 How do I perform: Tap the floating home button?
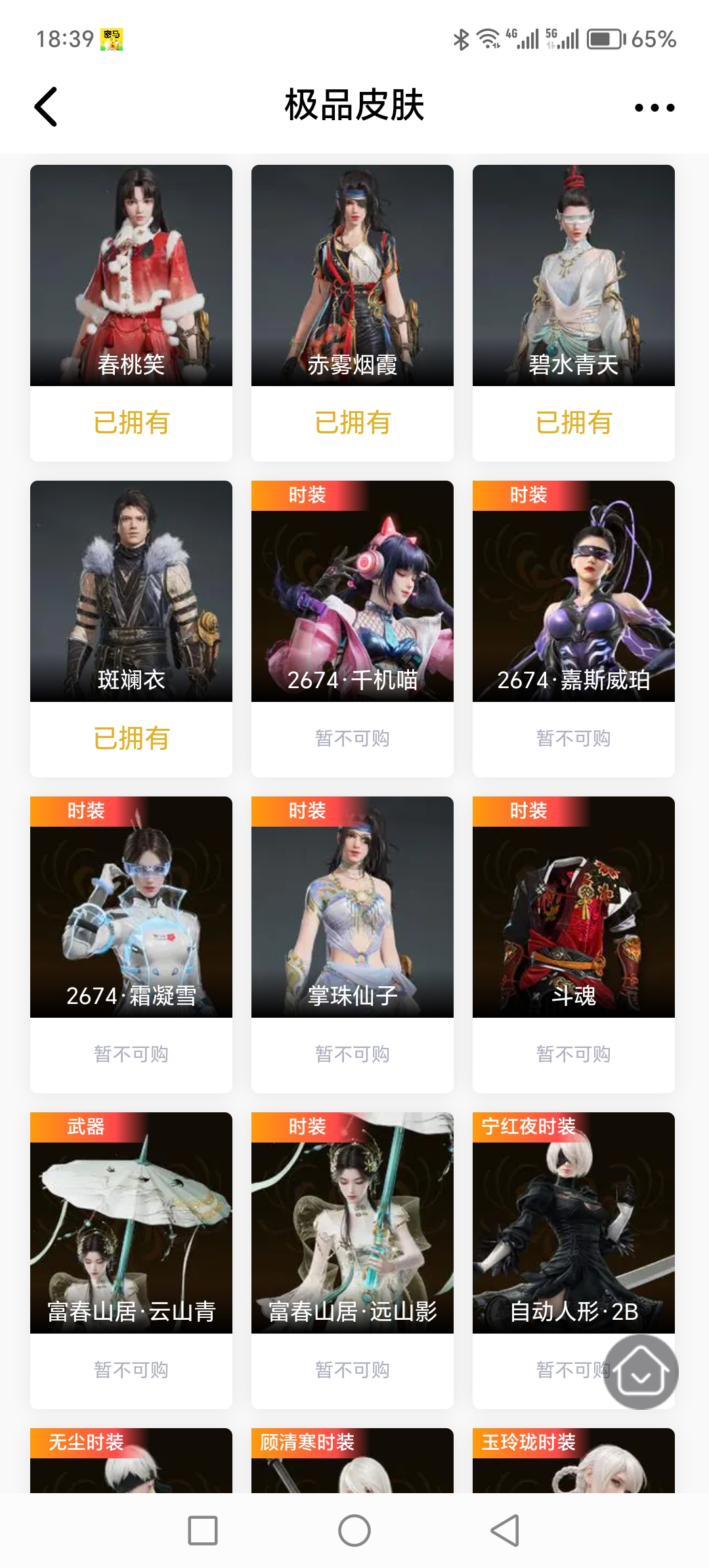coord(641,1371)
